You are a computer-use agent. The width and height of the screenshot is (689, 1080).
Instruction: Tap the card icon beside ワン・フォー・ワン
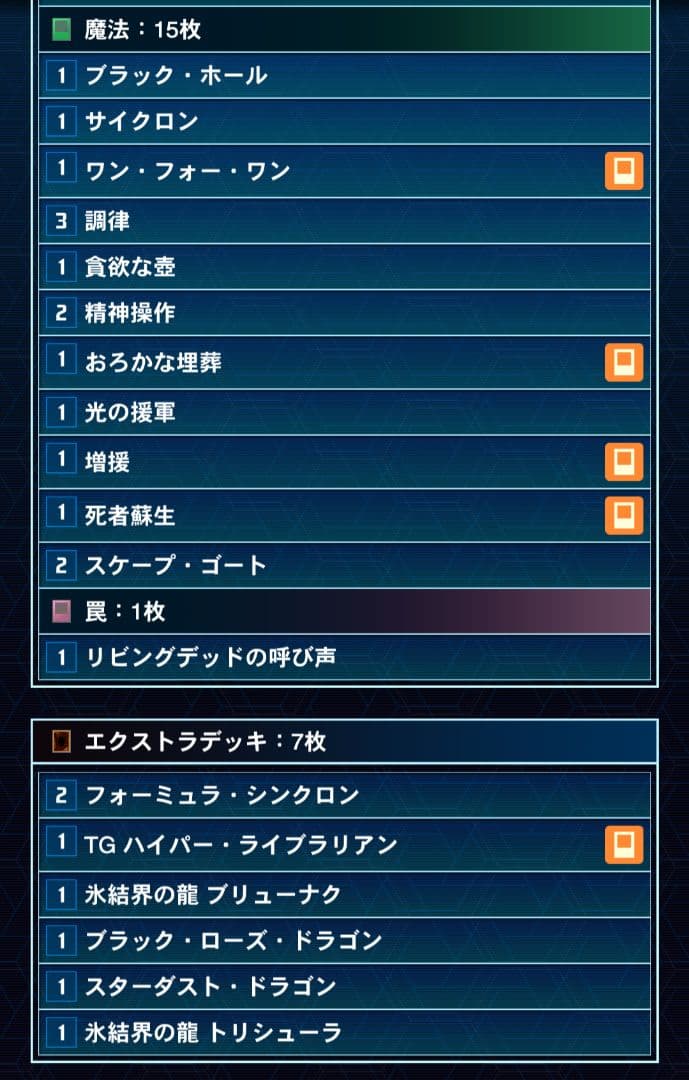[623, 172]
